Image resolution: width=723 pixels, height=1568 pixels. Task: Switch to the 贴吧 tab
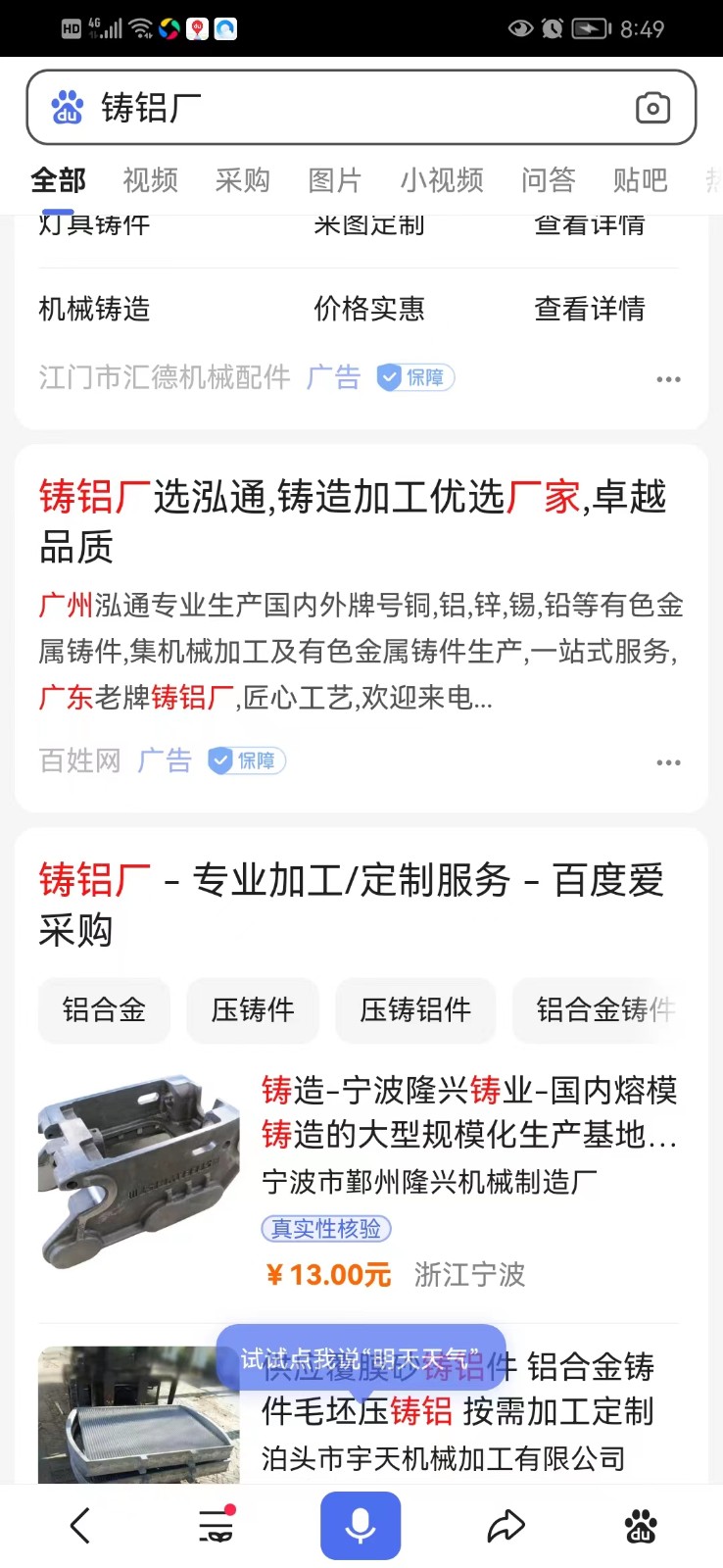[639, 180]
